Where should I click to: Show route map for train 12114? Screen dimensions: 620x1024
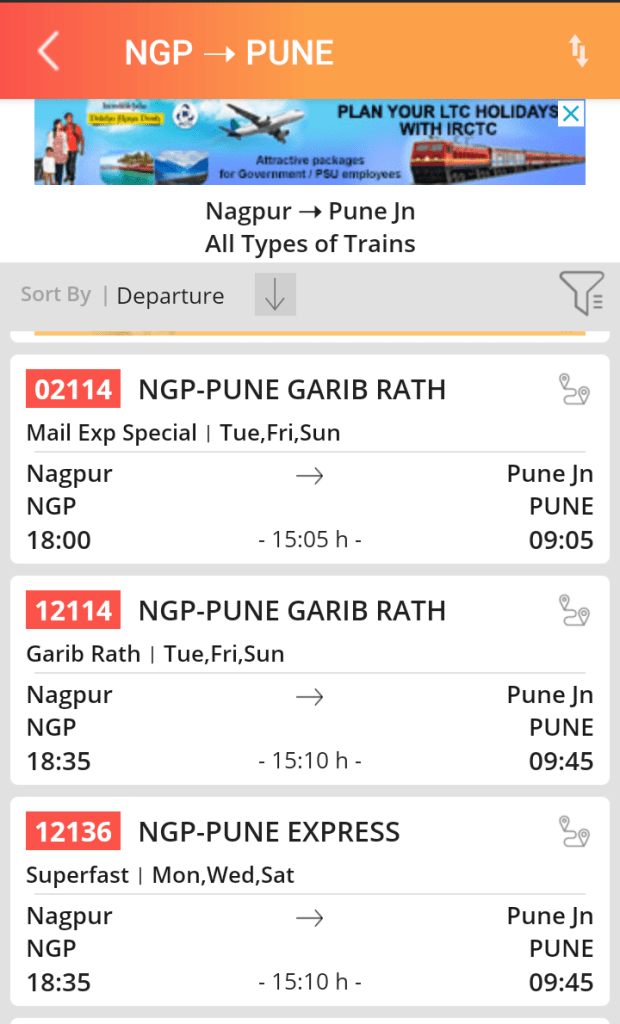click(x=574, y=610)
